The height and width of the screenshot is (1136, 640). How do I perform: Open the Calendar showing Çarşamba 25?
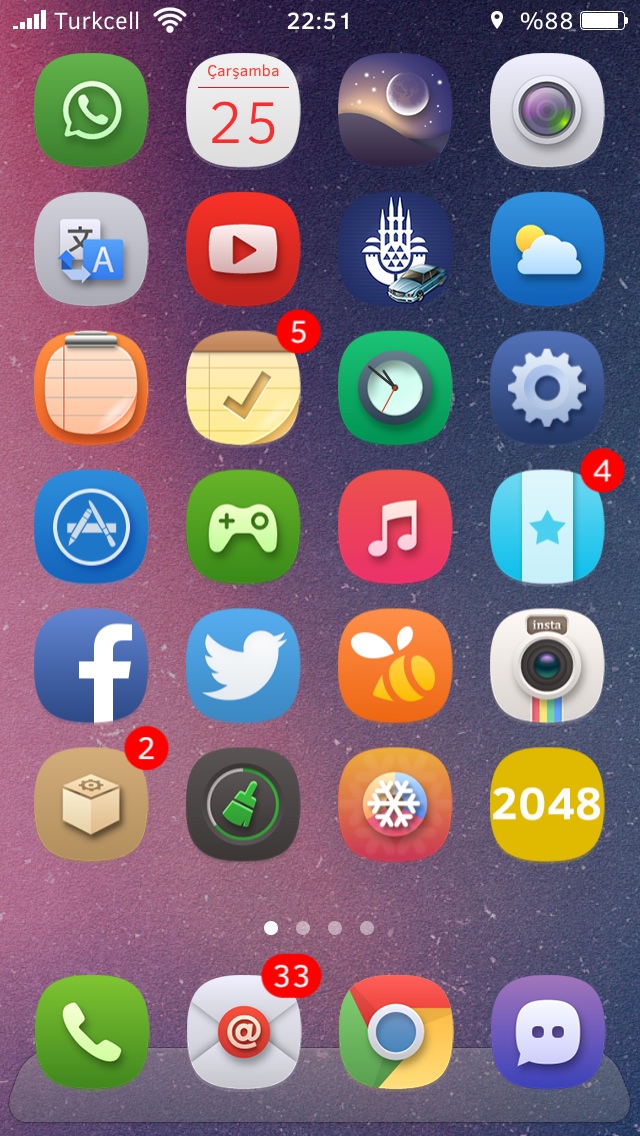tap(243, 110)
